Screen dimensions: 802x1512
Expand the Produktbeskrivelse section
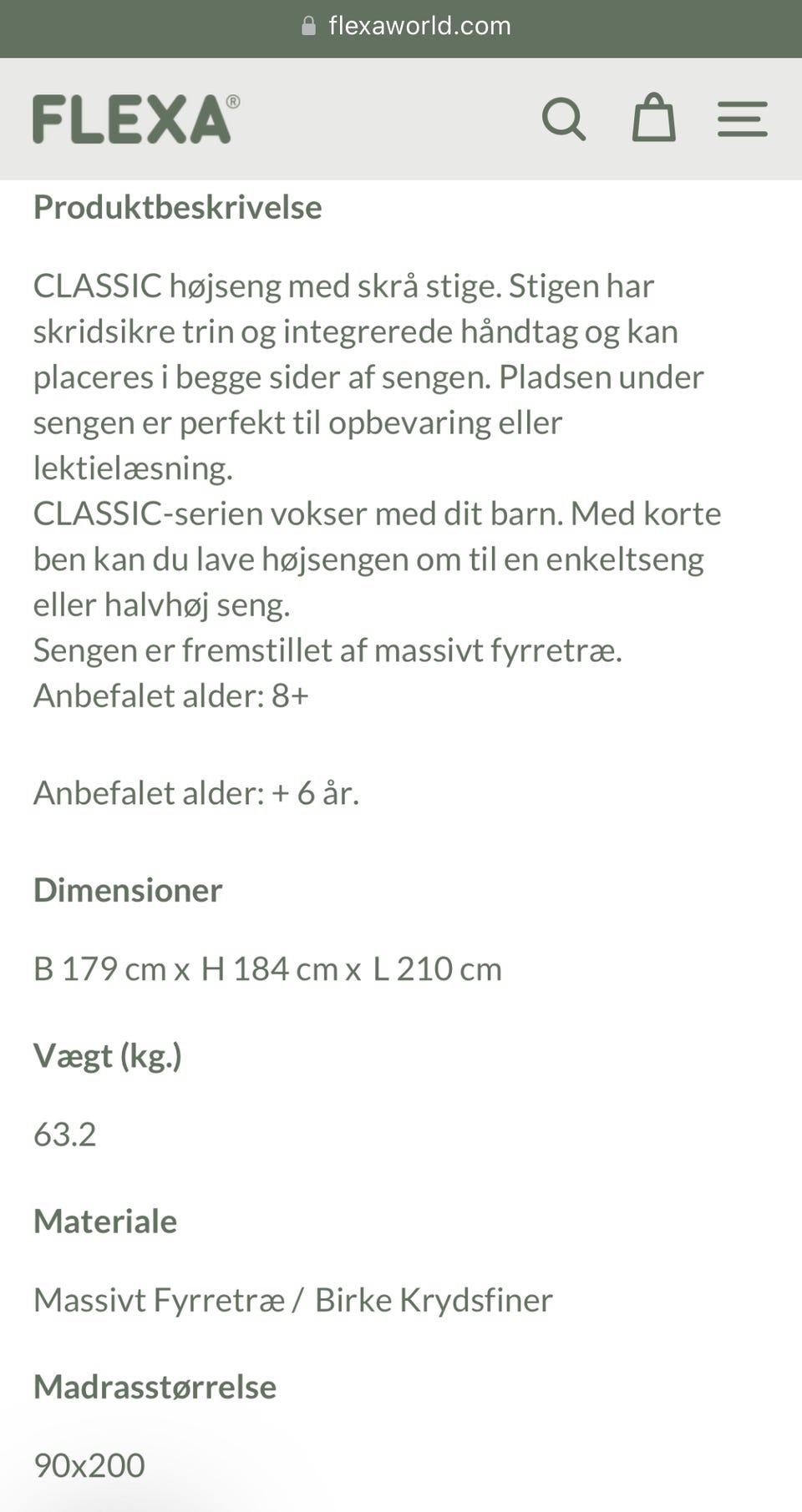click(x=177, y=206)
